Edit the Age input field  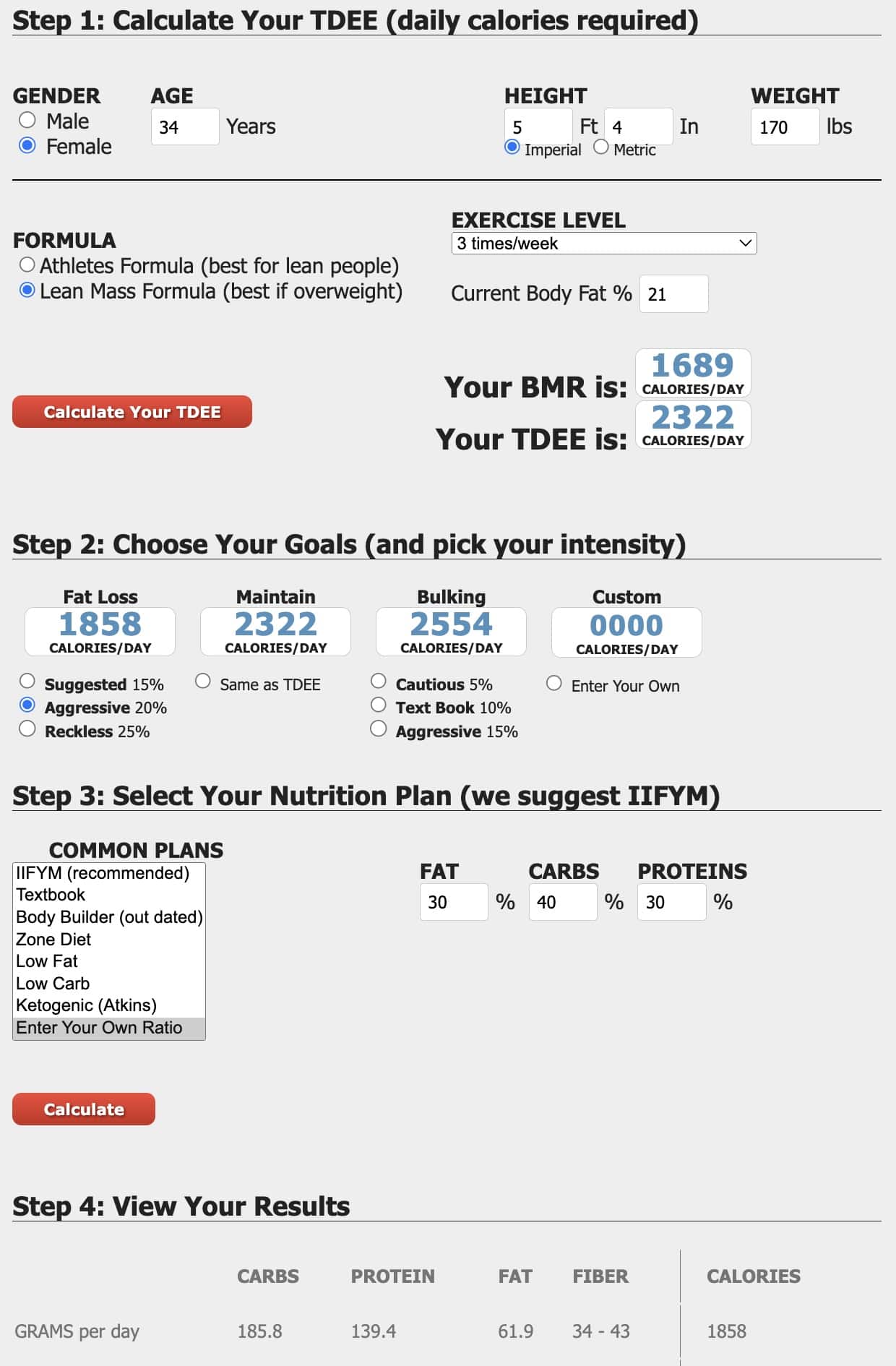coord(184,126)
